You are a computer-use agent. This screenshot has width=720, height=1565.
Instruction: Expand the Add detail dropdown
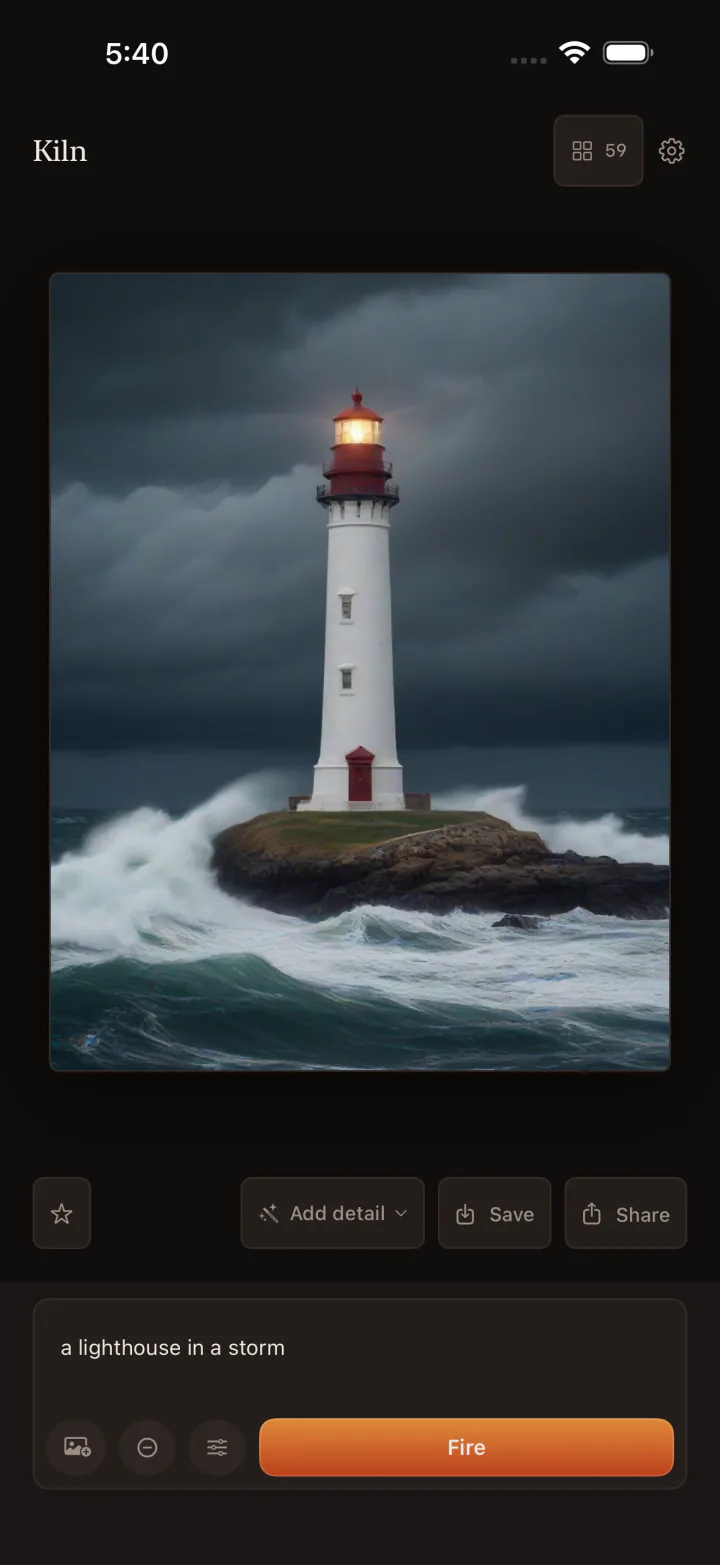[x=333, y=1213]
